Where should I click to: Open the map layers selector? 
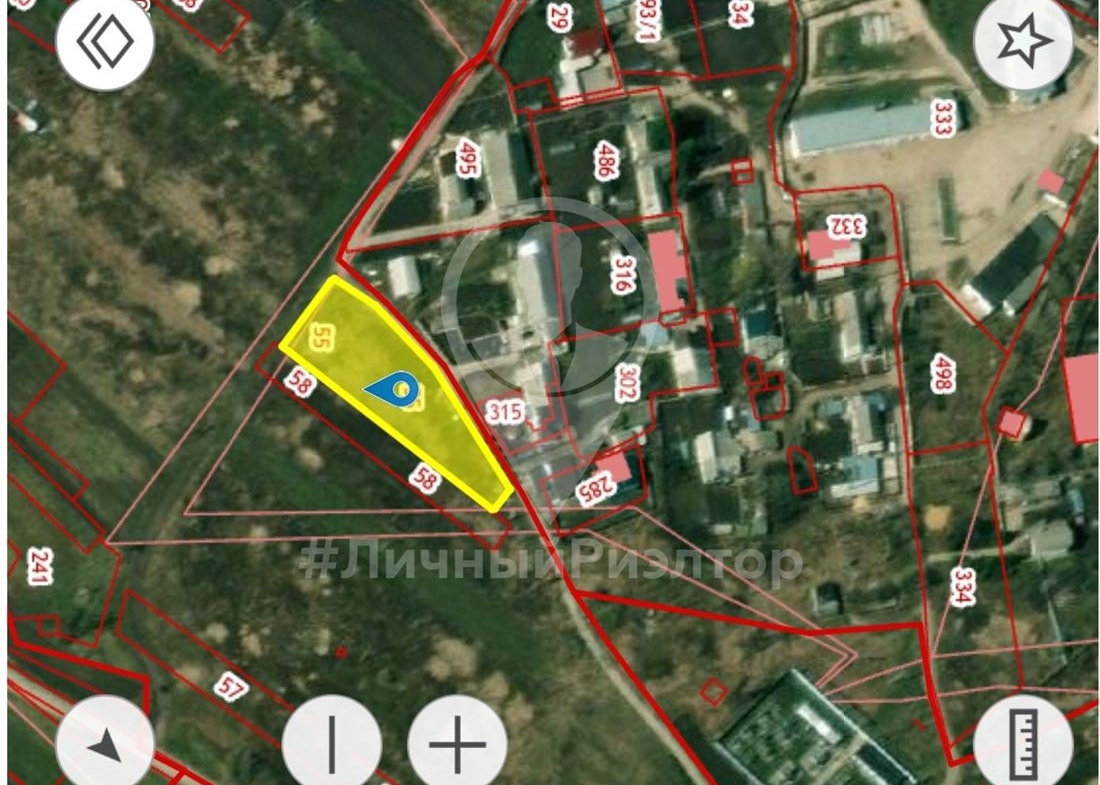(105, 42)
